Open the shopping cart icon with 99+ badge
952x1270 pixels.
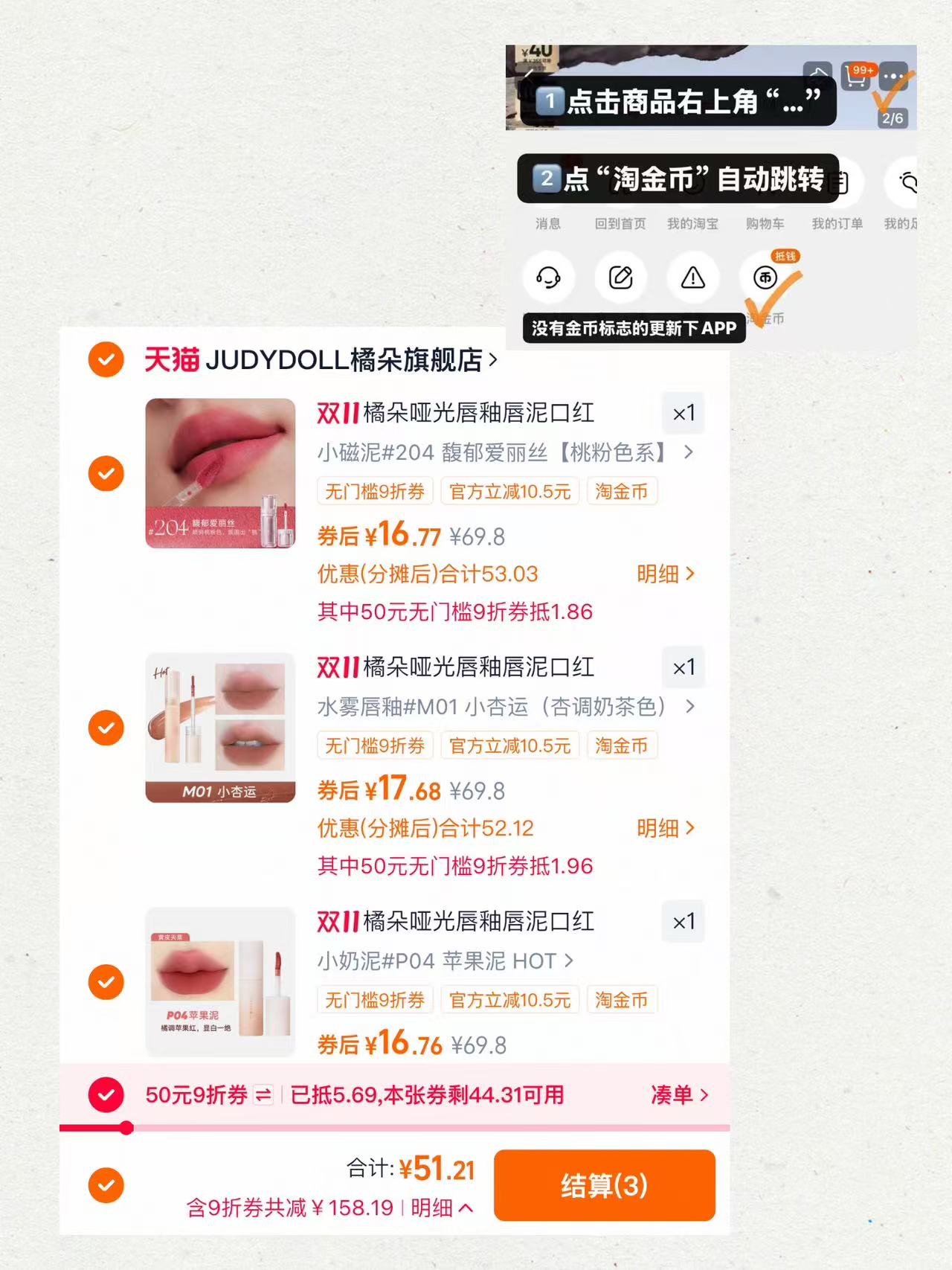coord(854,77)
